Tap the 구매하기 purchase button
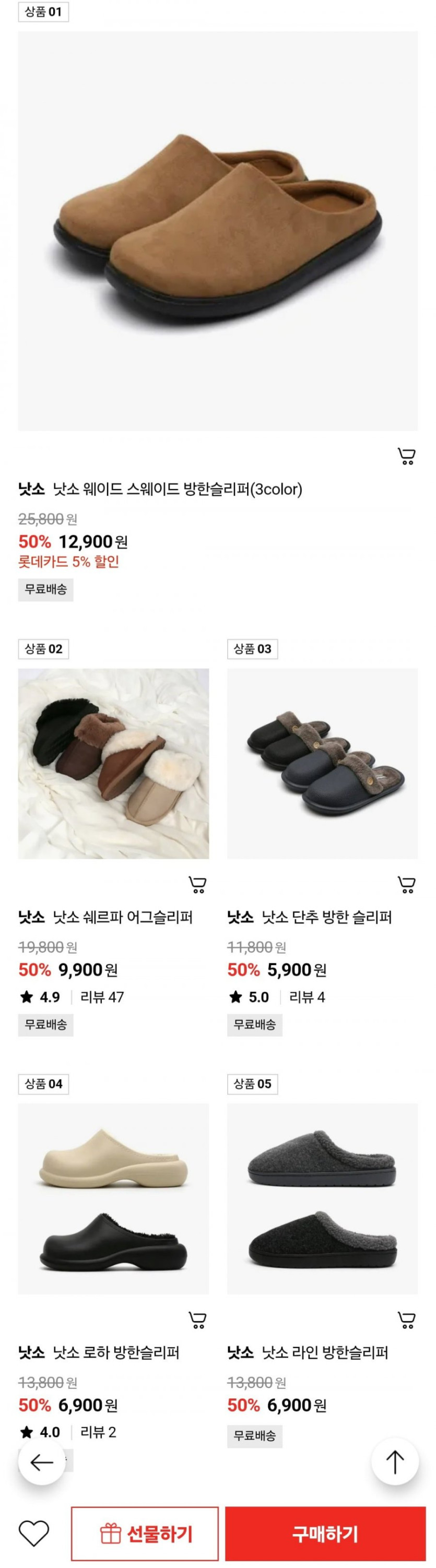 [x=325, y=1534]
